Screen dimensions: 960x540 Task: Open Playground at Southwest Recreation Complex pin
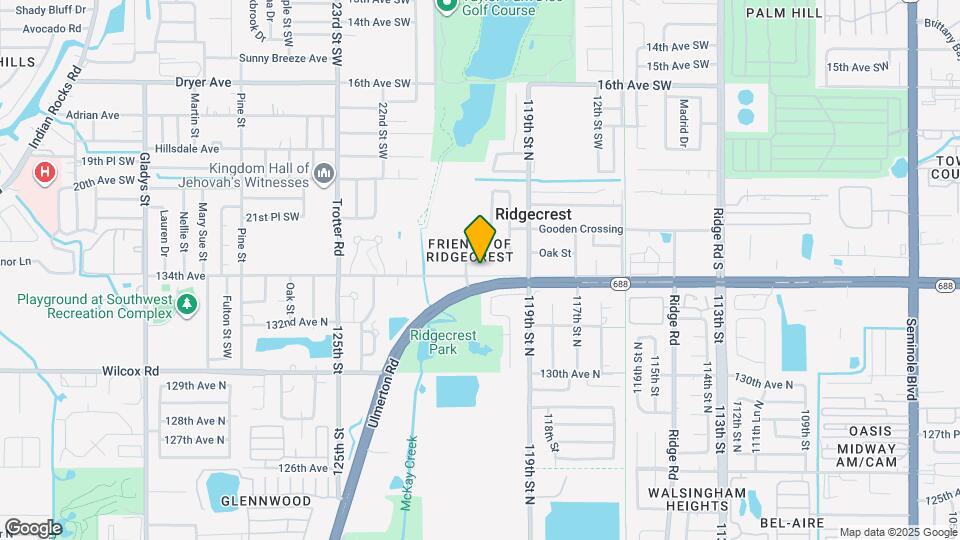click(x=187, y=304)
